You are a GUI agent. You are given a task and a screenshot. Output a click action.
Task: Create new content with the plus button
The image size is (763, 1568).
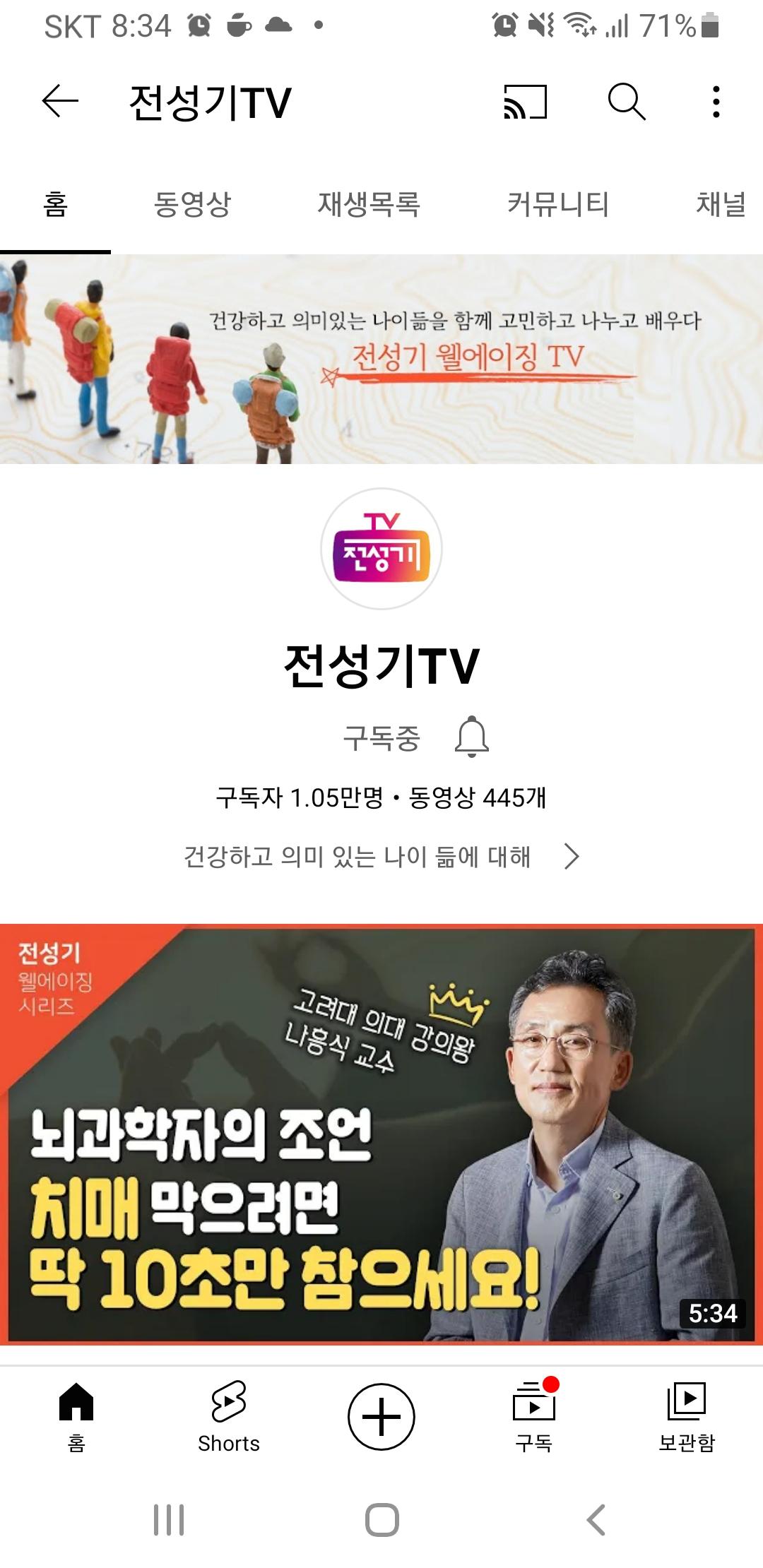(x=381, y=1417)
